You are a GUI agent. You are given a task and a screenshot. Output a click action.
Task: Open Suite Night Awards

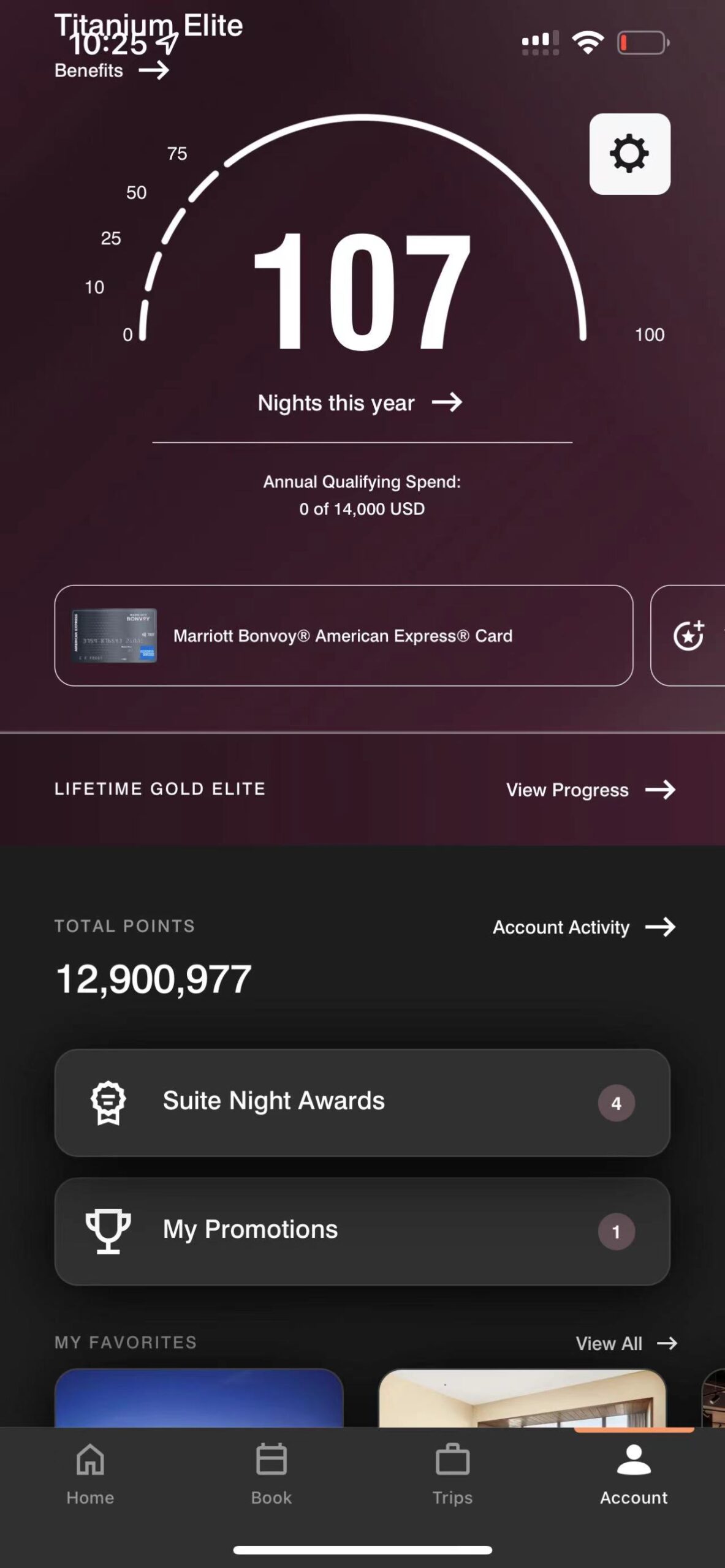coord(362,1102)
